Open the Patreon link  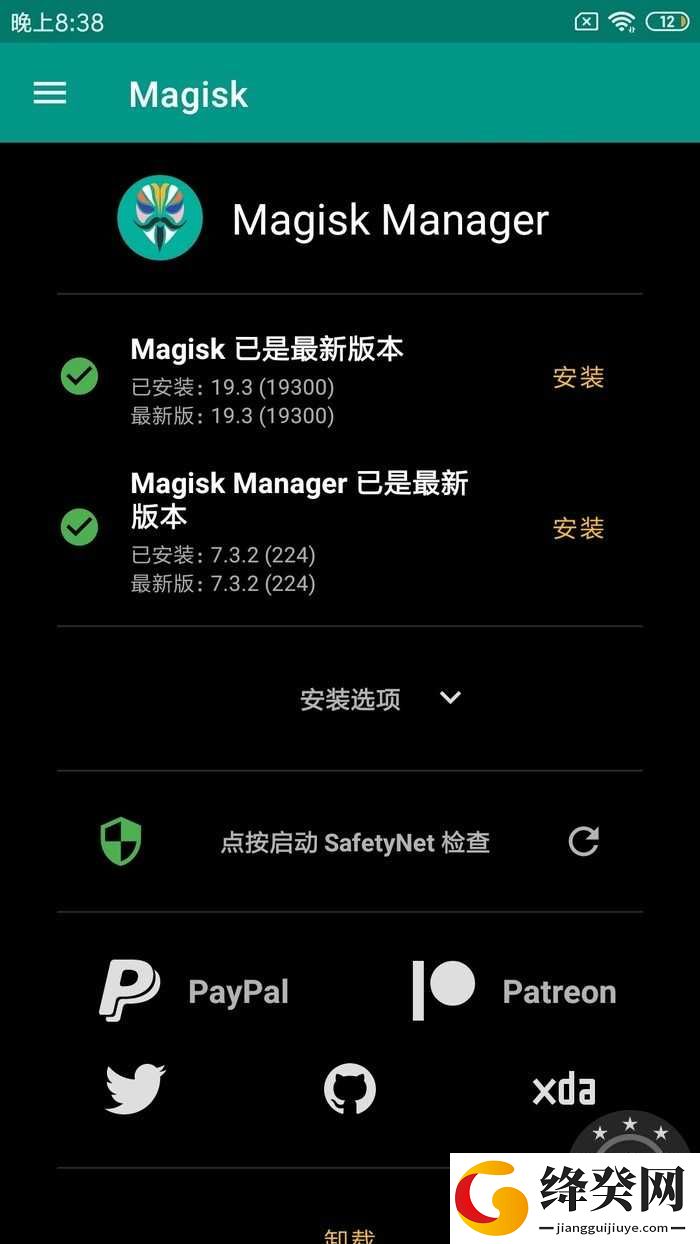click(x=514, y=991)
